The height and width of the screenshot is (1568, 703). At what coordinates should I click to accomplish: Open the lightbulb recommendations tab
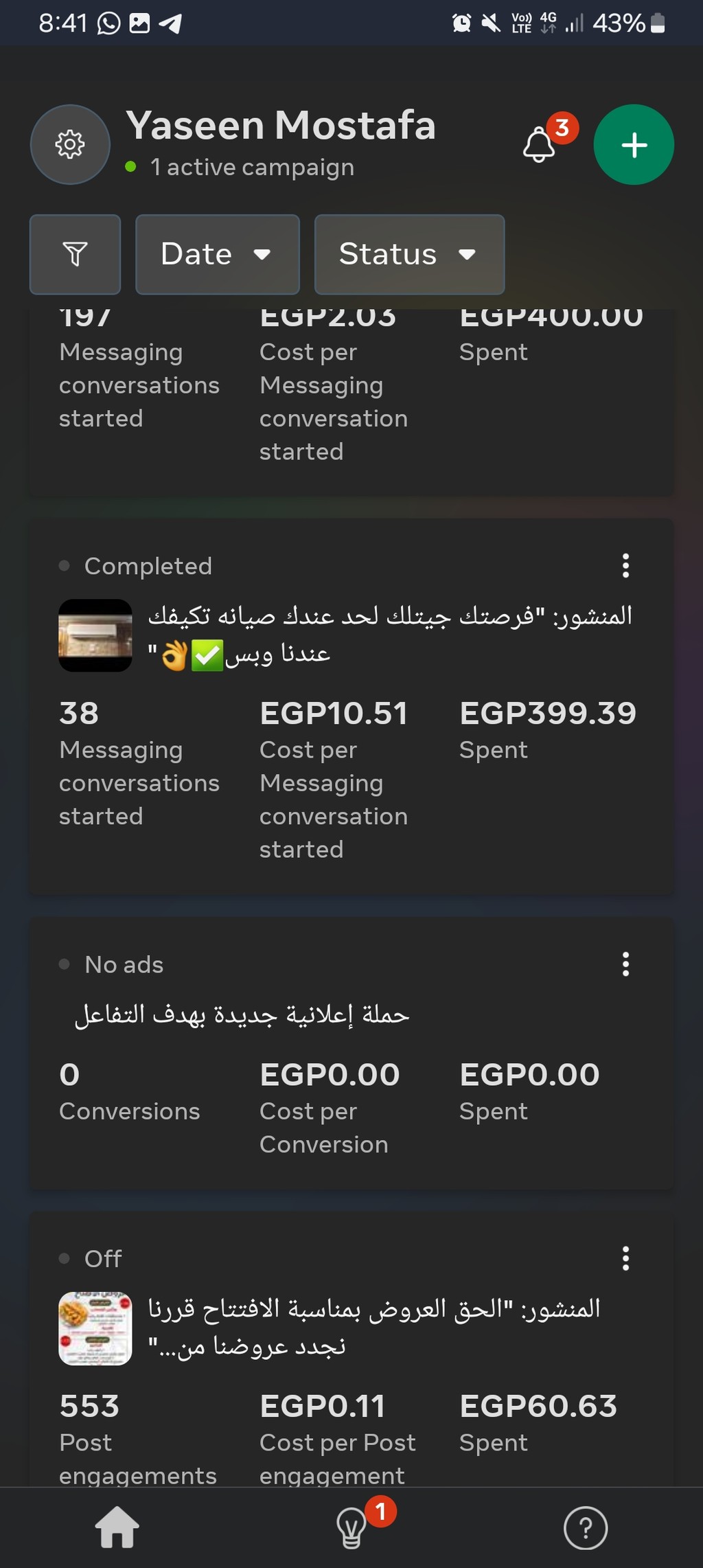click(x=351, y=1528)
